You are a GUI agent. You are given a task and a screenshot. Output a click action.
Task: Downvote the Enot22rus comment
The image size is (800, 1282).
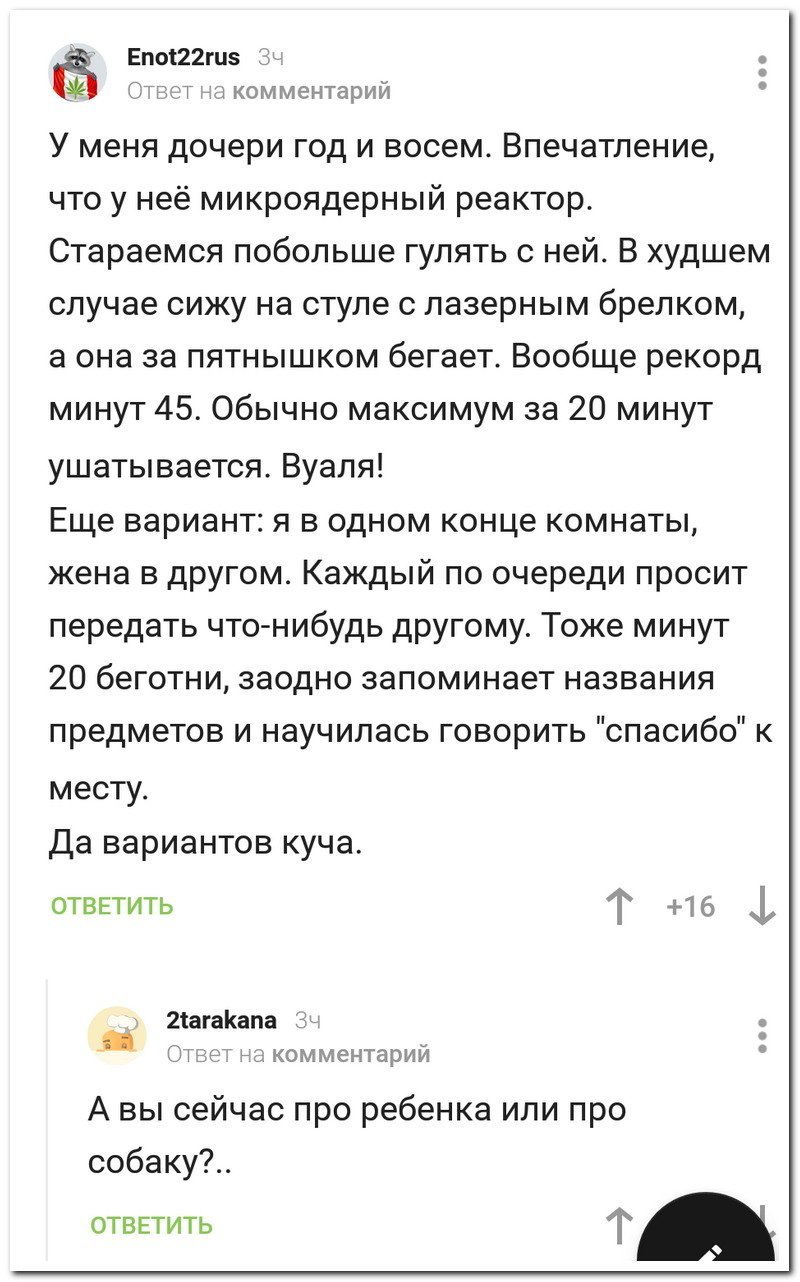[x=762, y=907]
